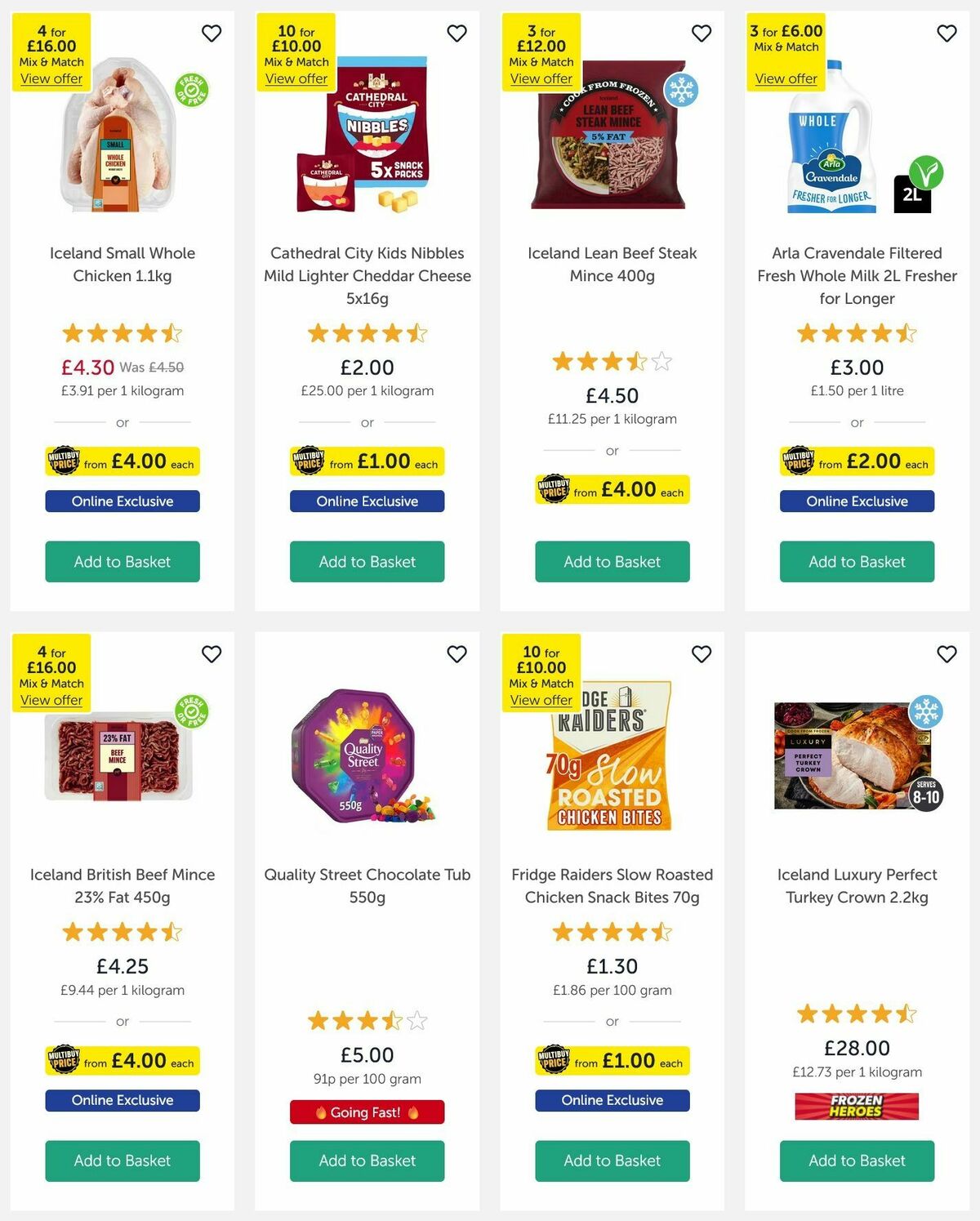980x1221 pixels.
Task: Open View offer on Fridge Raiders 10 for £10
Action: pyautogui.click(x=541, y=700)
